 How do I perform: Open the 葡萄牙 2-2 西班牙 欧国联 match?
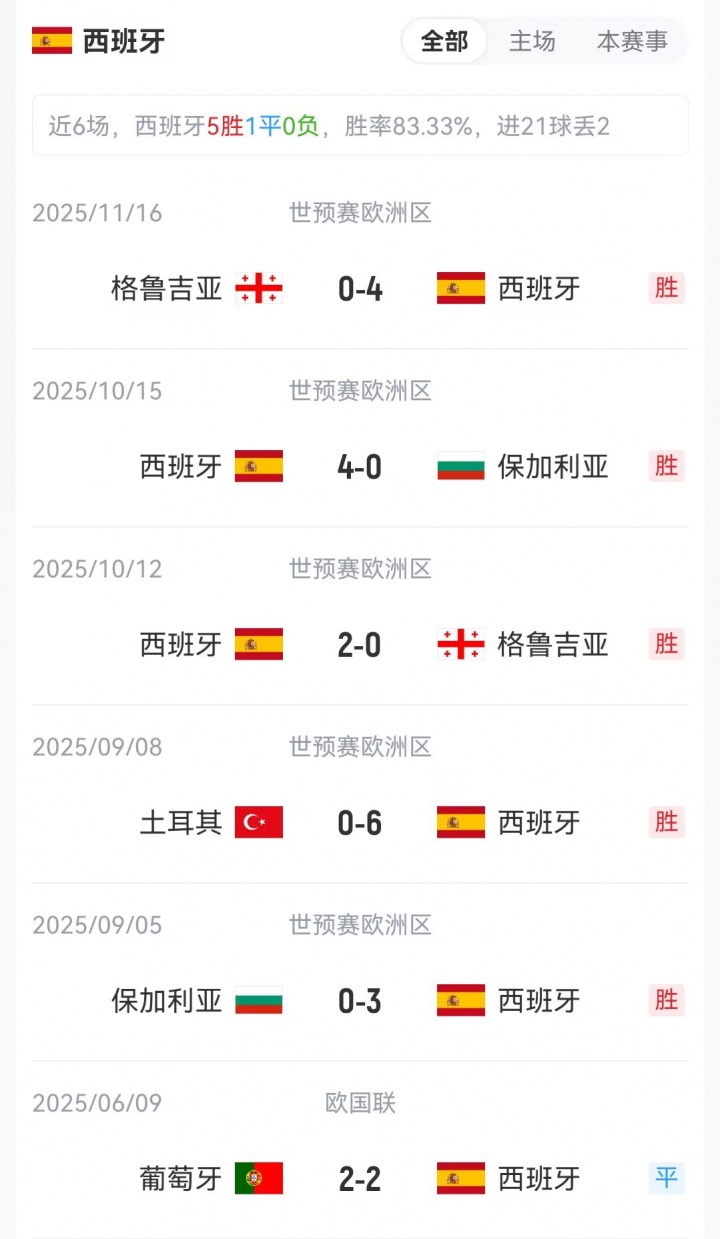[x=360, y=1179]
